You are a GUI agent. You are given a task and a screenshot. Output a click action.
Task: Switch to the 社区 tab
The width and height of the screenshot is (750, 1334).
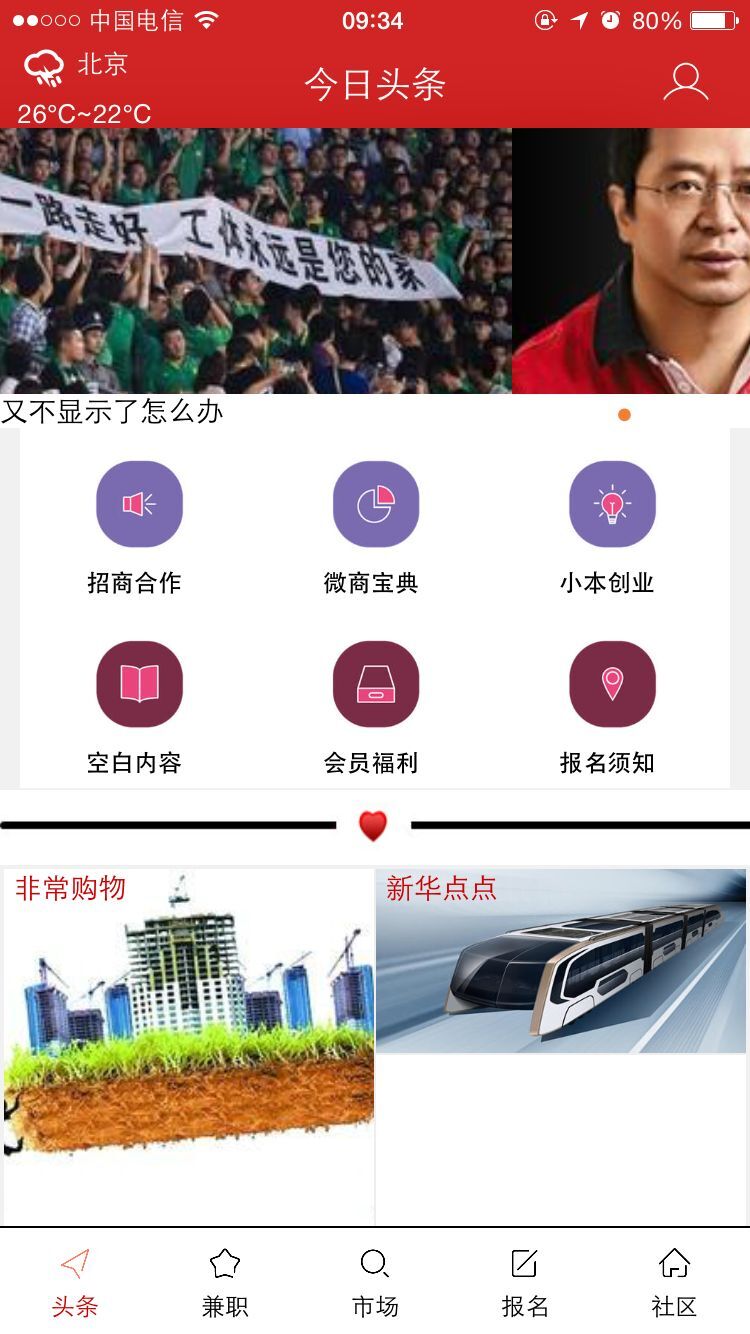[x=674, y=1282]
